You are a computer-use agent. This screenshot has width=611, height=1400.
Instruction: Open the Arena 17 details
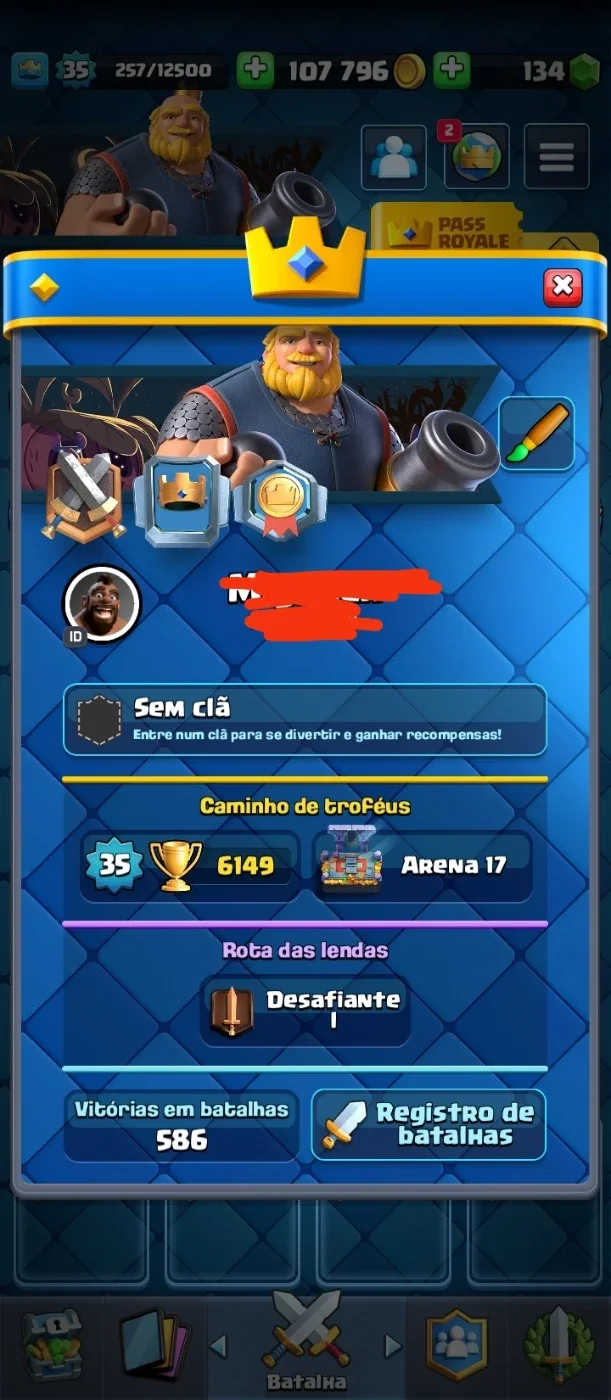pos(423,865)
